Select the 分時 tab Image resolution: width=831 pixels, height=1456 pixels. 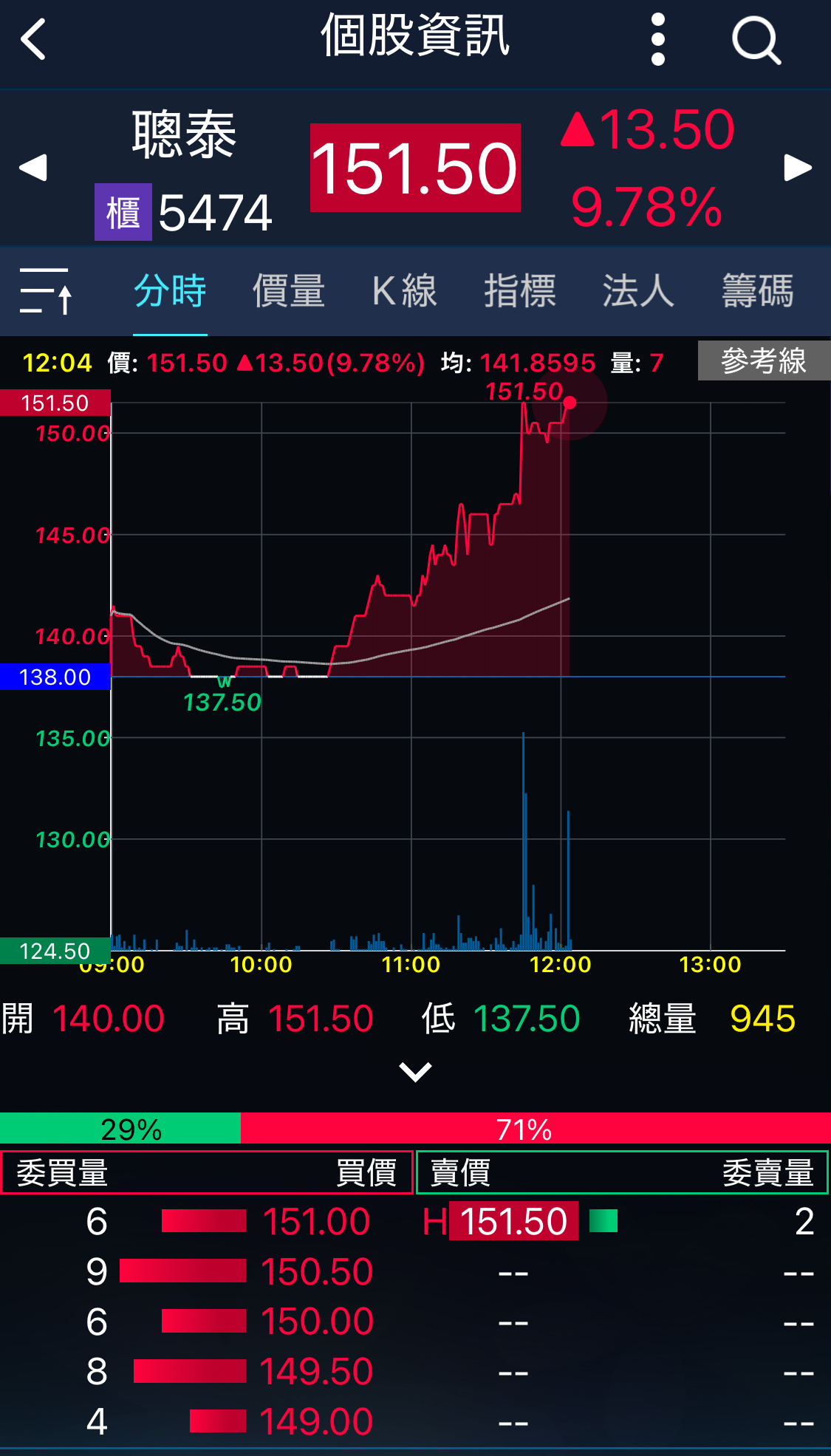pos(171,290)
